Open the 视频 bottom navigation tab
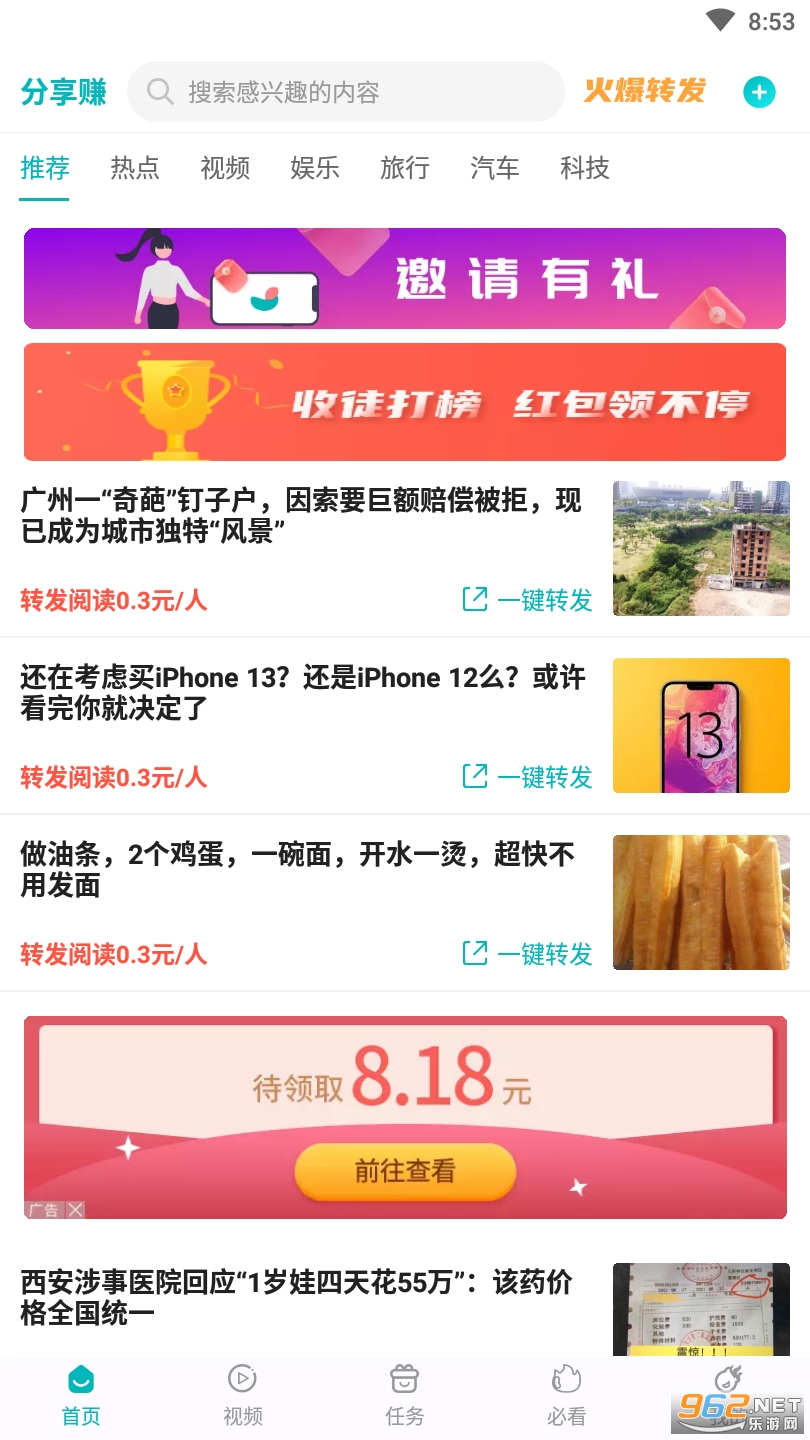 click(x=243, y=1396)
